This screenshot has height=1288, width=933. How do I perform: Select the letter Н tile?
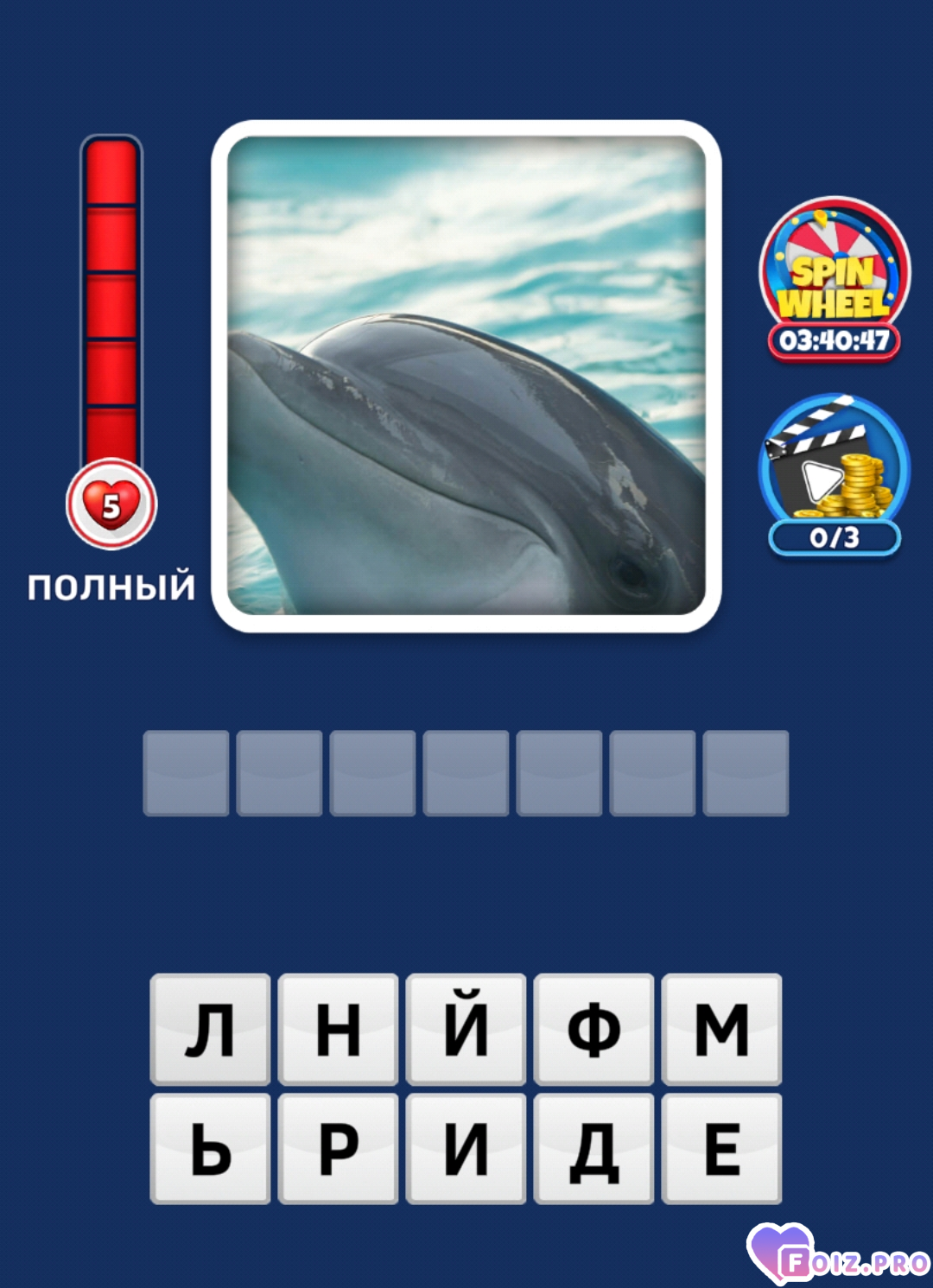338,1029
